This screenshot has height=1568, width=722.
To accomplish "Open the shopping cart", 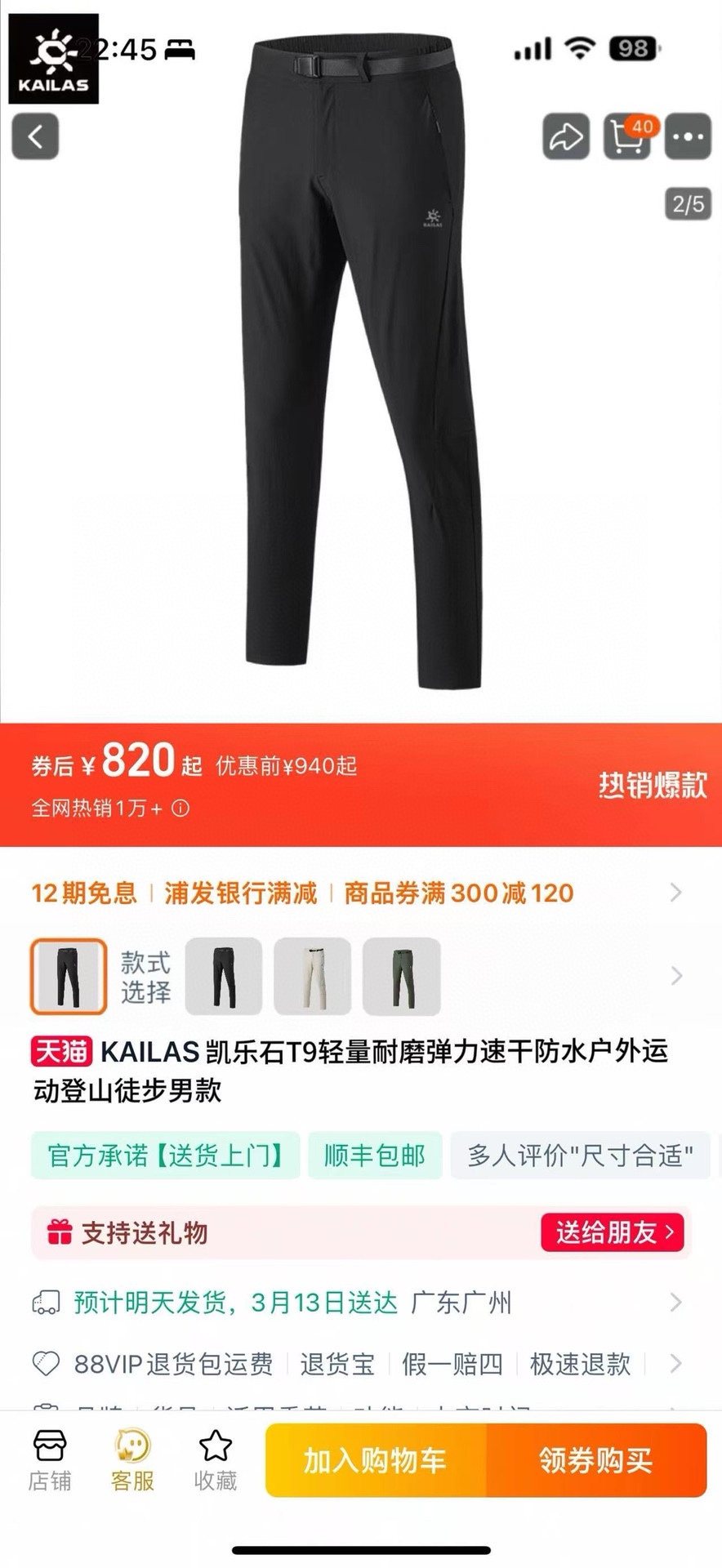I will pos(627,136).
